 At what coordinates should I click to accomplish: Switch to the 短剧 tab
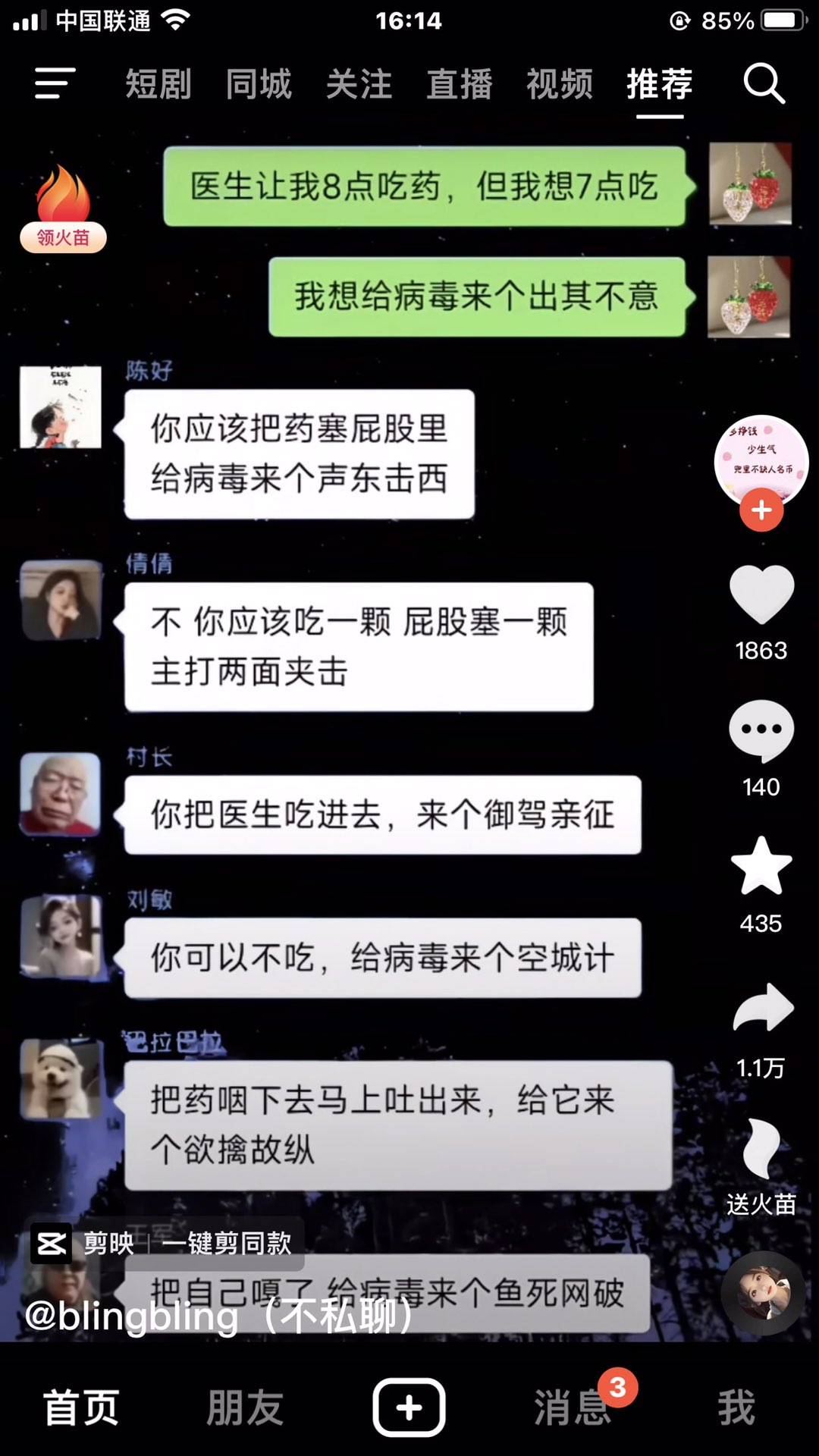click(x=158, y=84)
